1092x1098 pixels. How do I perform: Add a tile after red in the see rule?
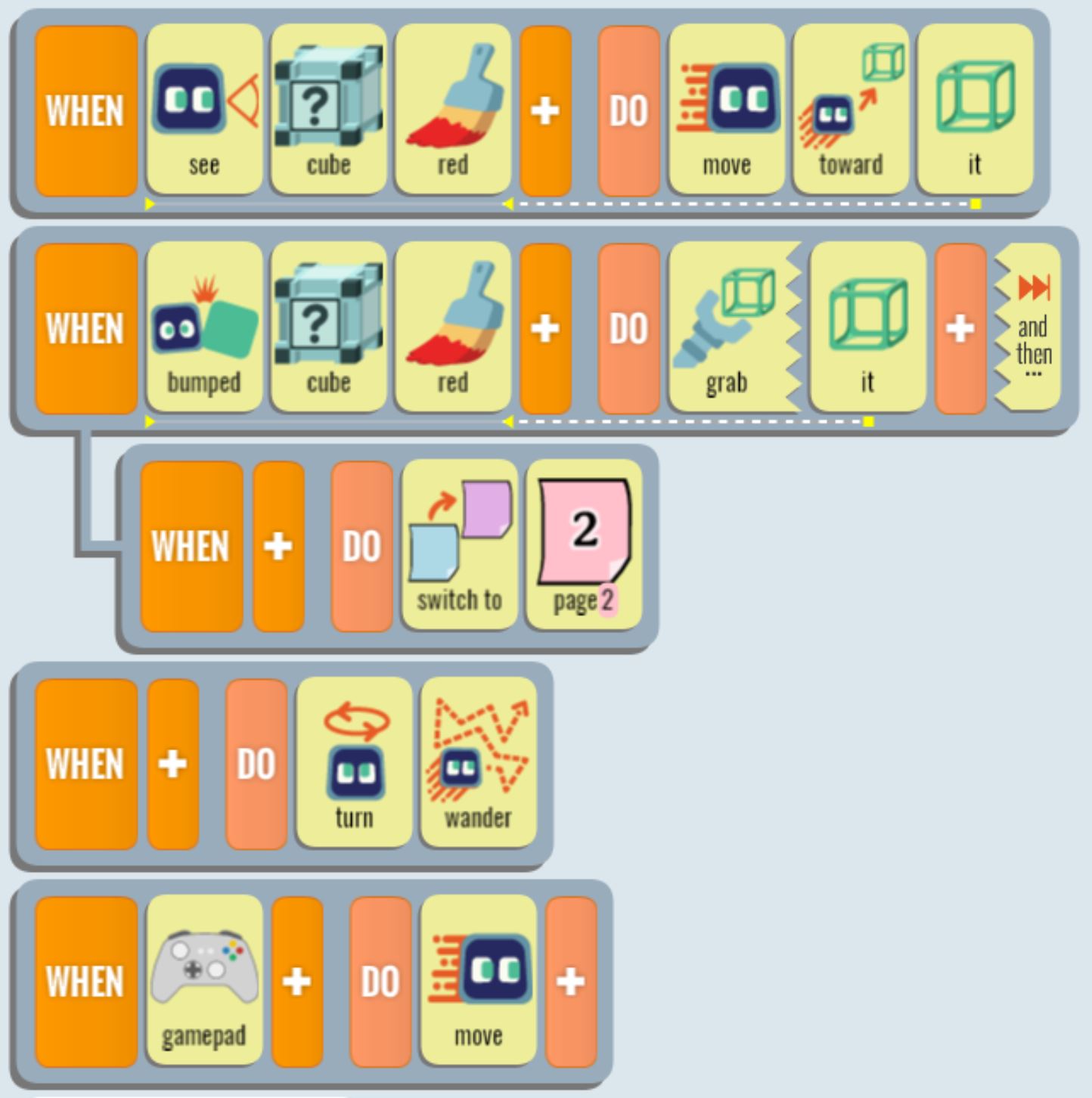(545, 110)
